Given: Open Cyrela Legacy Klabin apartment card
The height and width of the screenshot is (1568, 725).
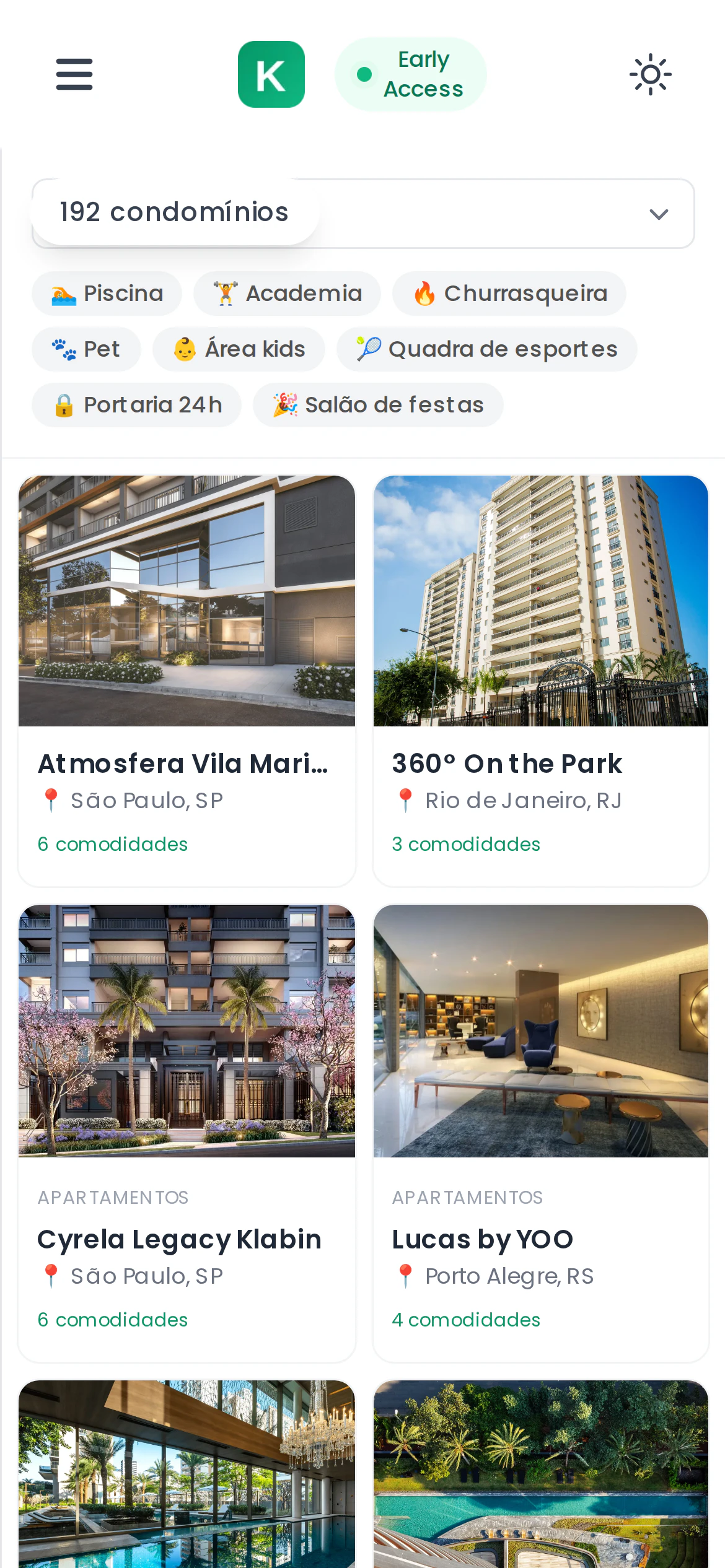Looking at the screenshot, I should (187, 1132).
